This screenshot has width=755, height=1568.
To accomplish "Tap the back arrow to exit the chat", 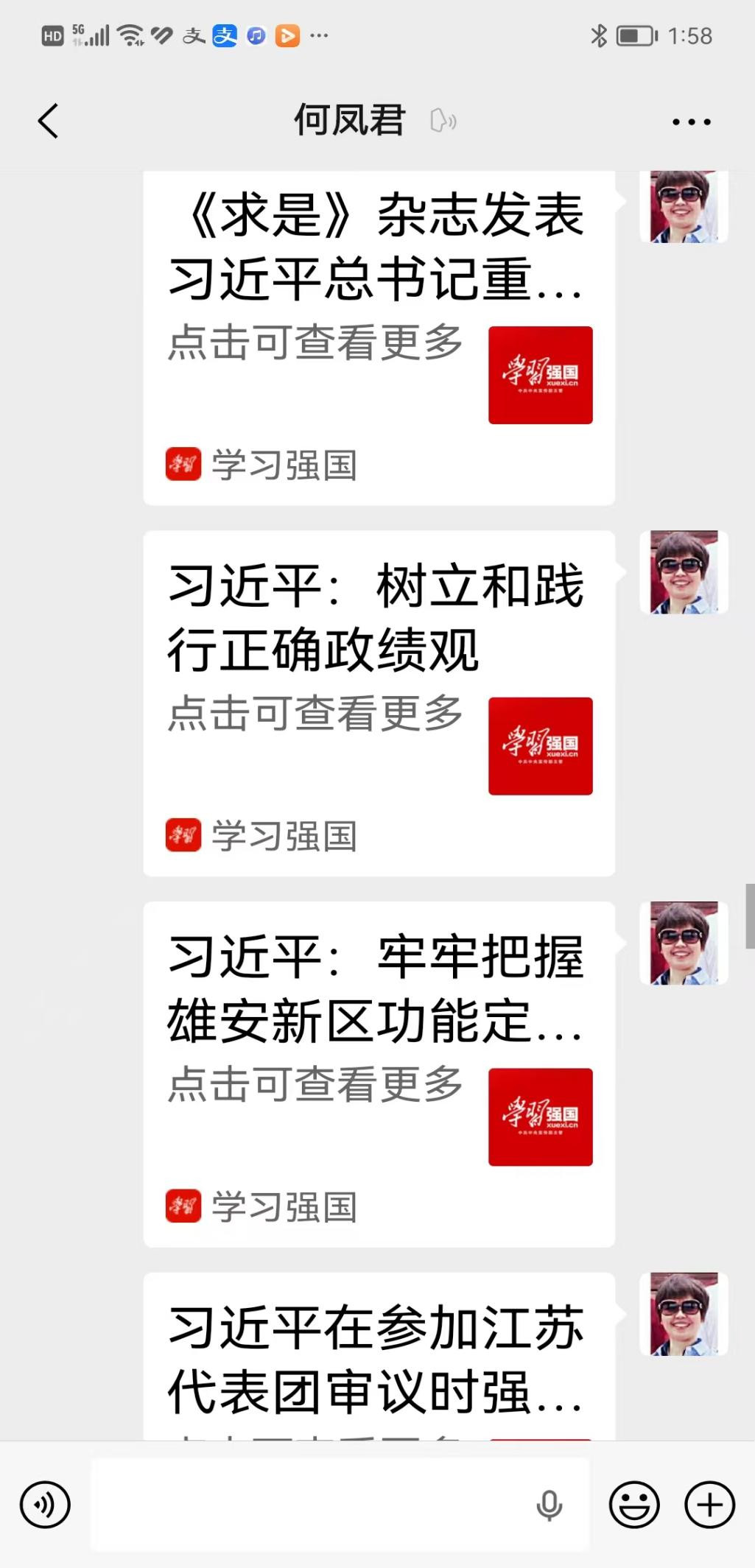I will 47,121.
